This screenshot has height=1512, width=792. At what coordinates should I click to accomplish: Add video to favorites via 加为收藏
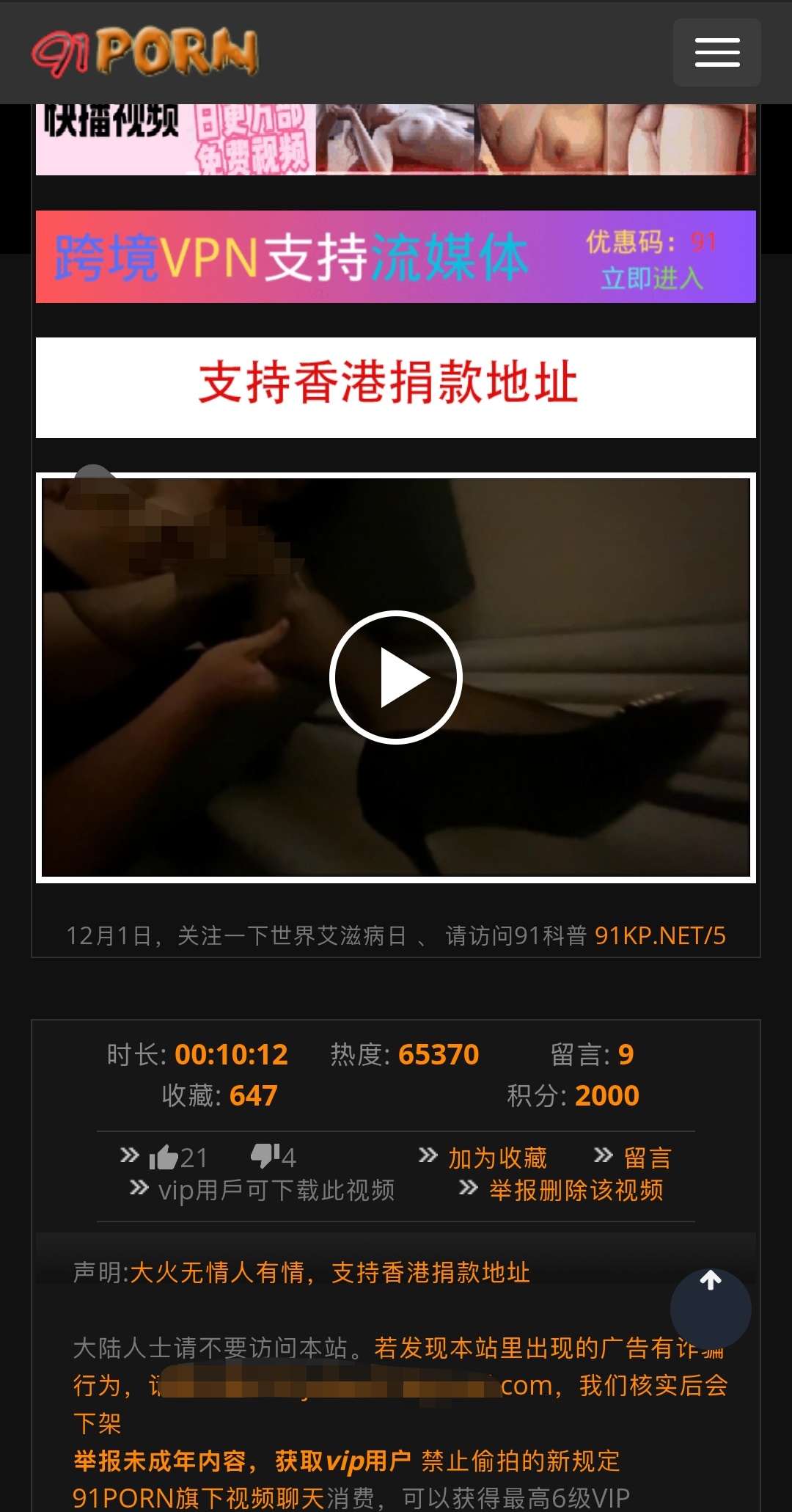pos(497,1158)
